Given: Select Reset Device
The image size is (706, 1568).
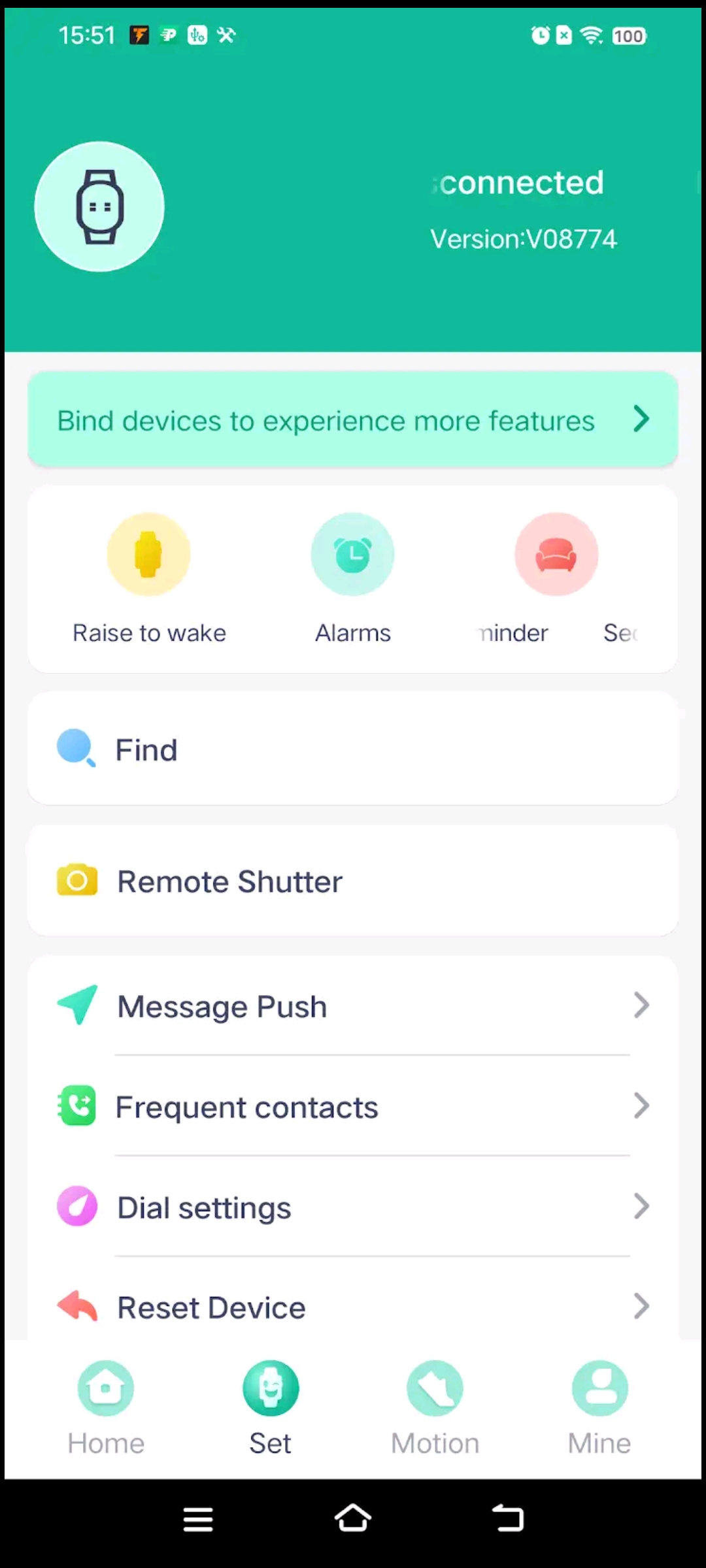Looking at the screenshot, I should point(353,1307).
